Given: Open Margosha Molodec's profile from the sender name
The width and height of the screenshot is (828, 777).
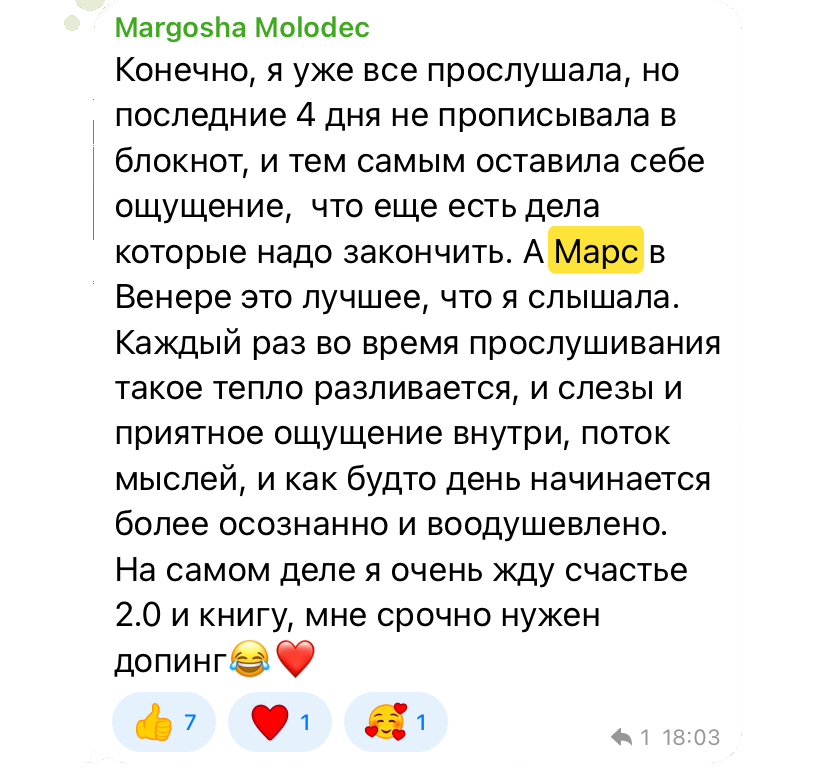Looking at the screenshot, I should click(242, 29).
